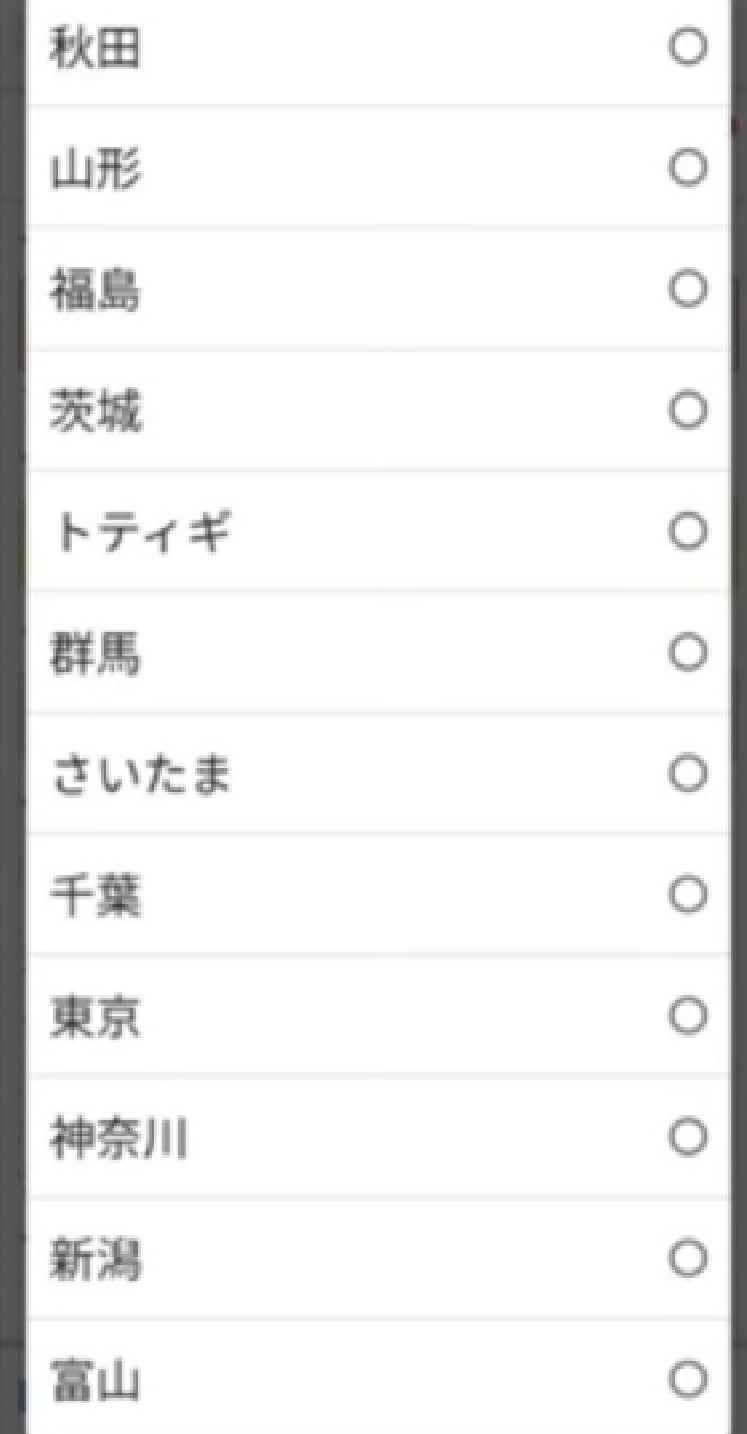Select 新潟 prefecture
Viewport: 747px width, 1434px height.
(378, 1258)
